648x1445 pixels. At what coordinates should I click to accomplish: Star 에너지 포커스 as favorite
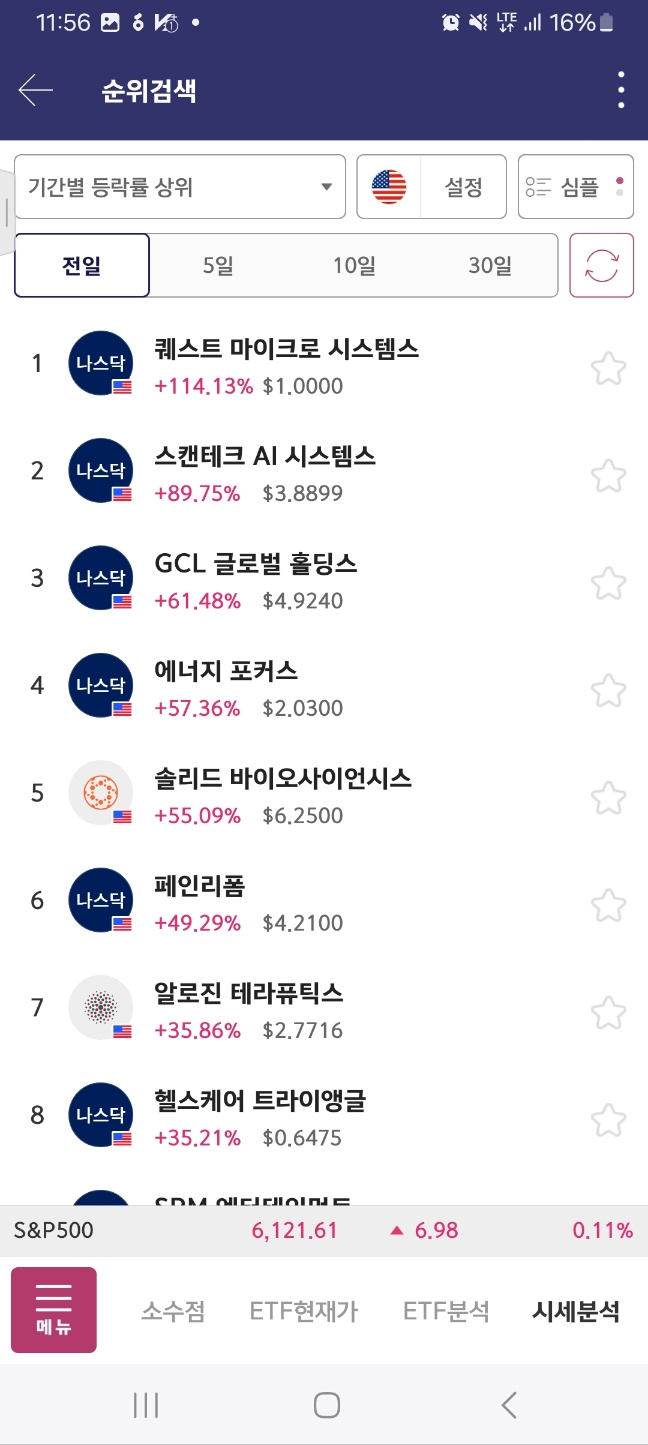(608, 691)
